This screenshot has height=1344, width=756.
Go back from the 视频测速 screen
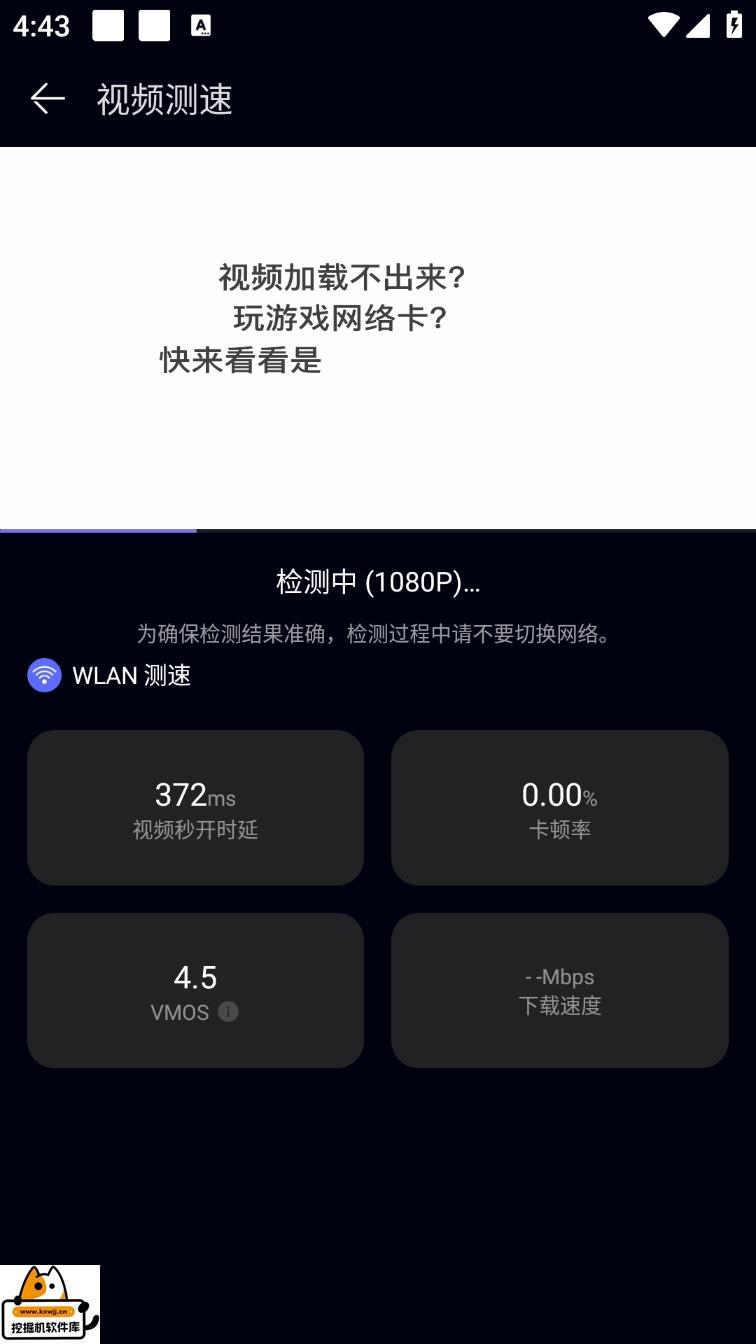pyautogui.click(x=47, y=98)
